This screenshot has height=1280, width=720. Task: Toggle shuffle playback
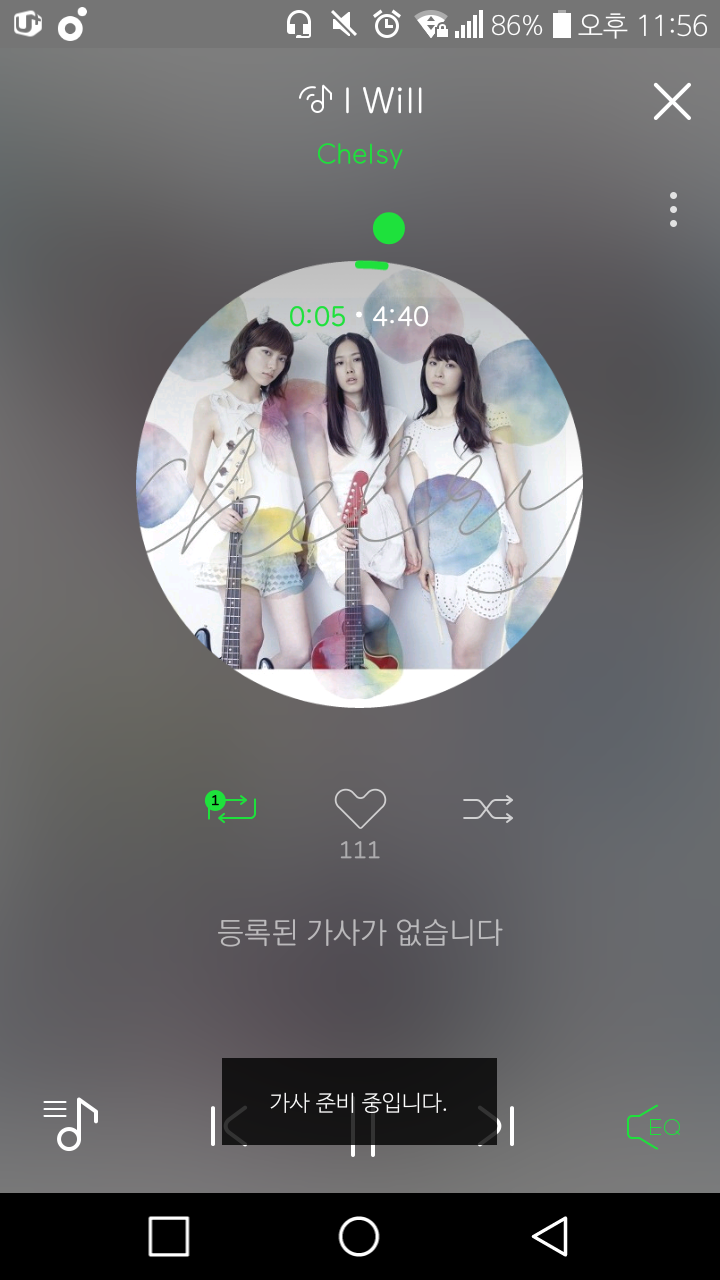pyautogui.click(x=488, y=808)
